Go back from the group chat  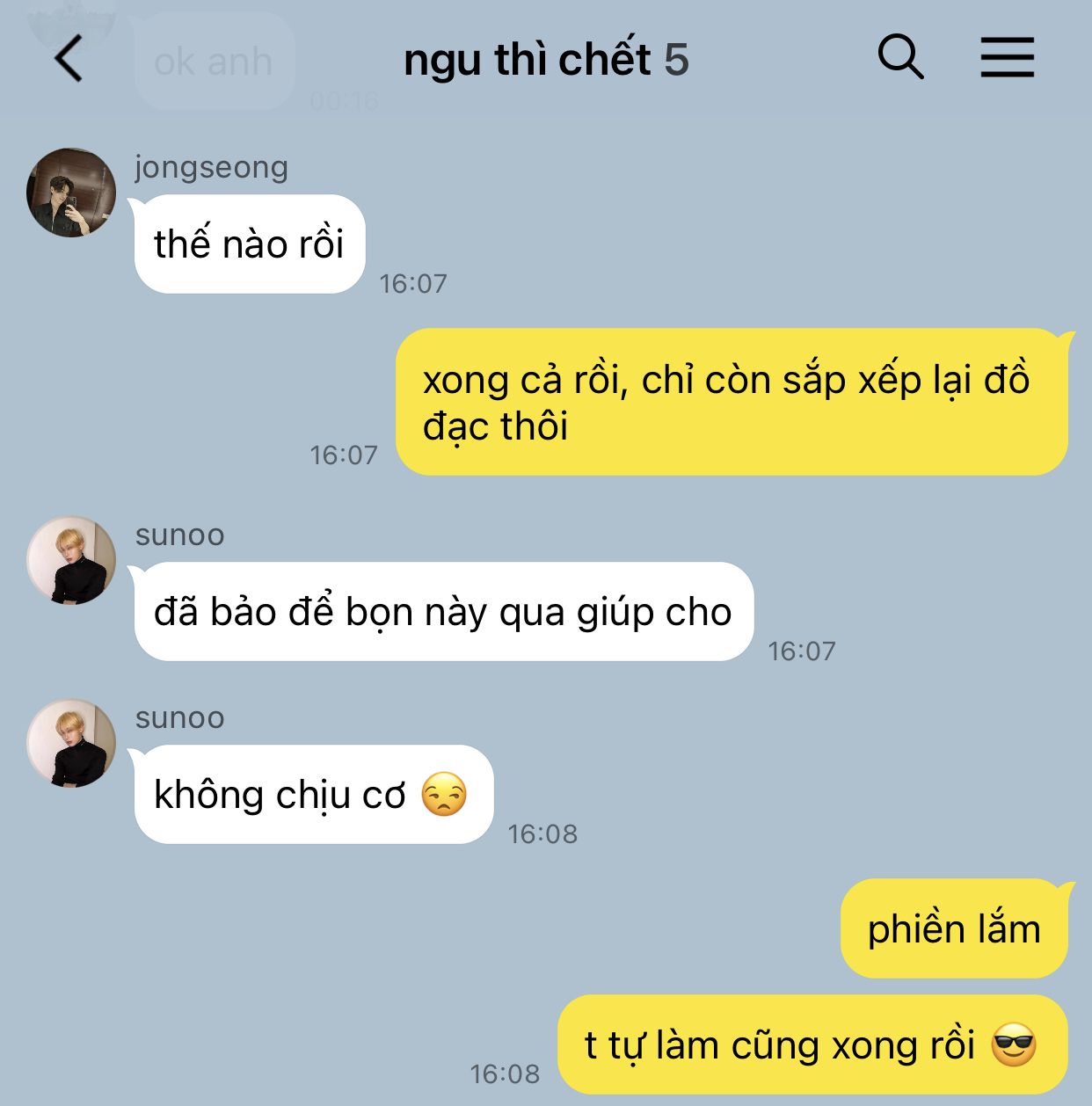tap(69, 59)
